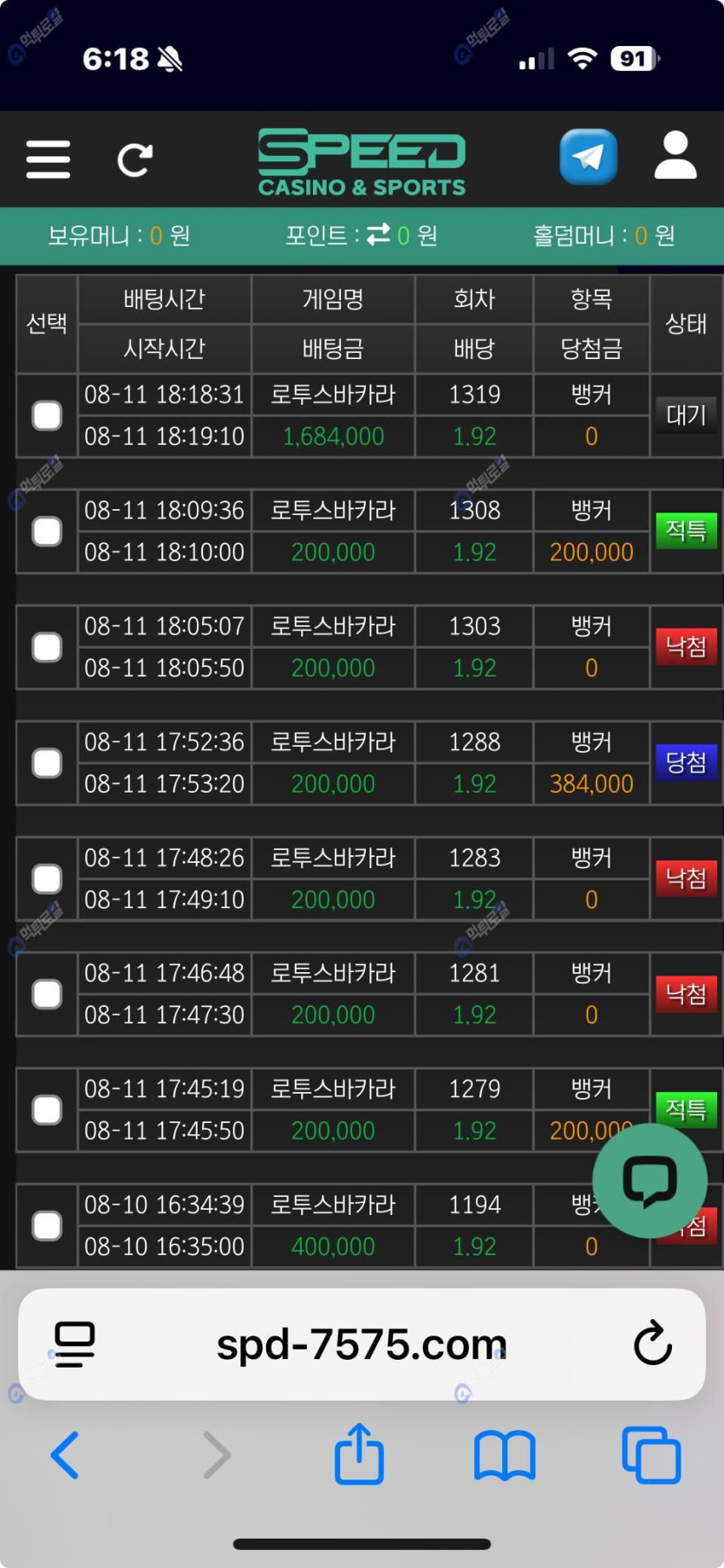
Task: Share this page from the browser toolbar
Action: point(359,1454)
